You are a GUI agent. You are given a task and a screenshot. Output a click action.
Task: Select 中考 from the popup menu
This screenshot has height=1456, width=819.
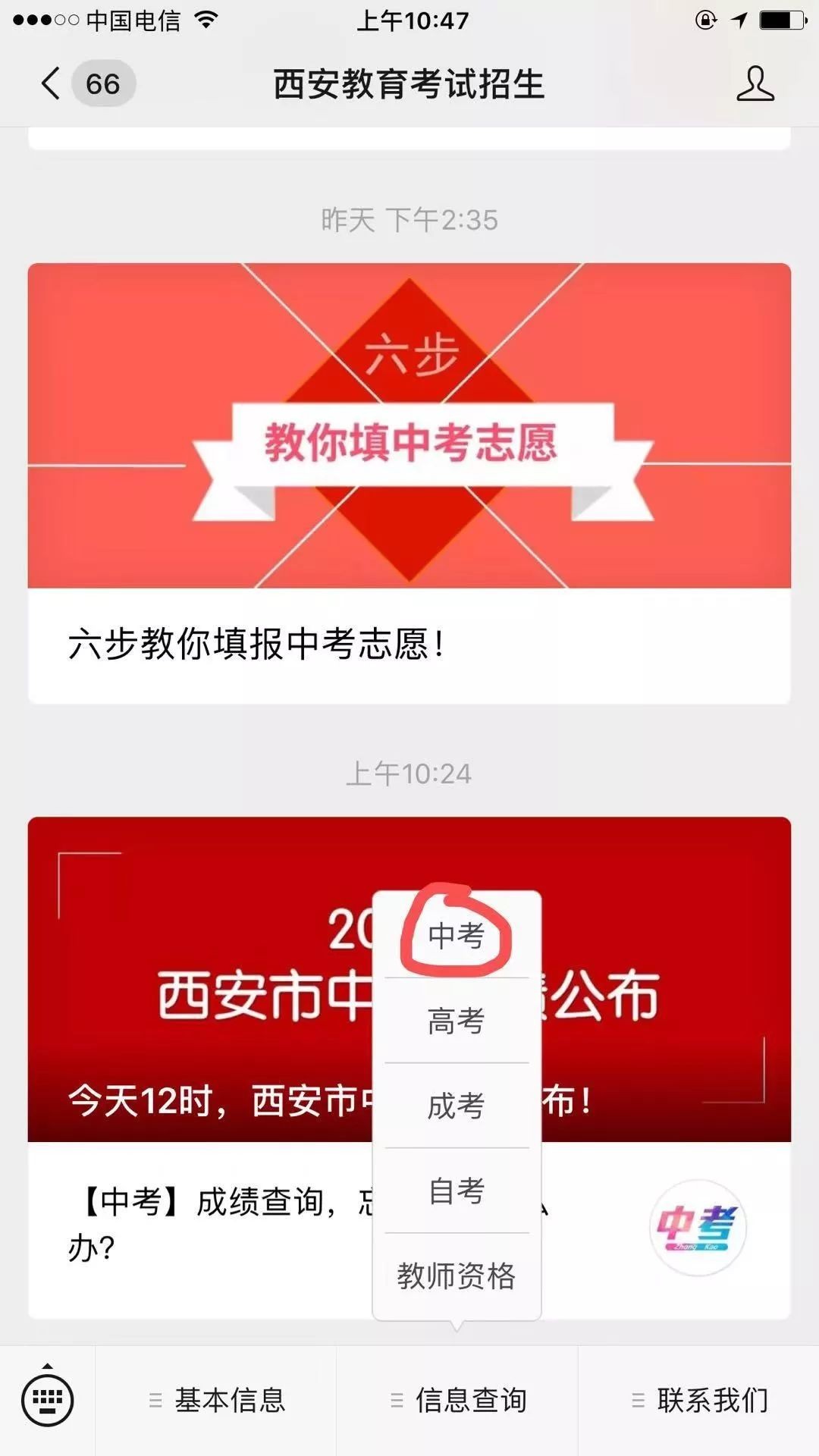(x=457, y=936)
